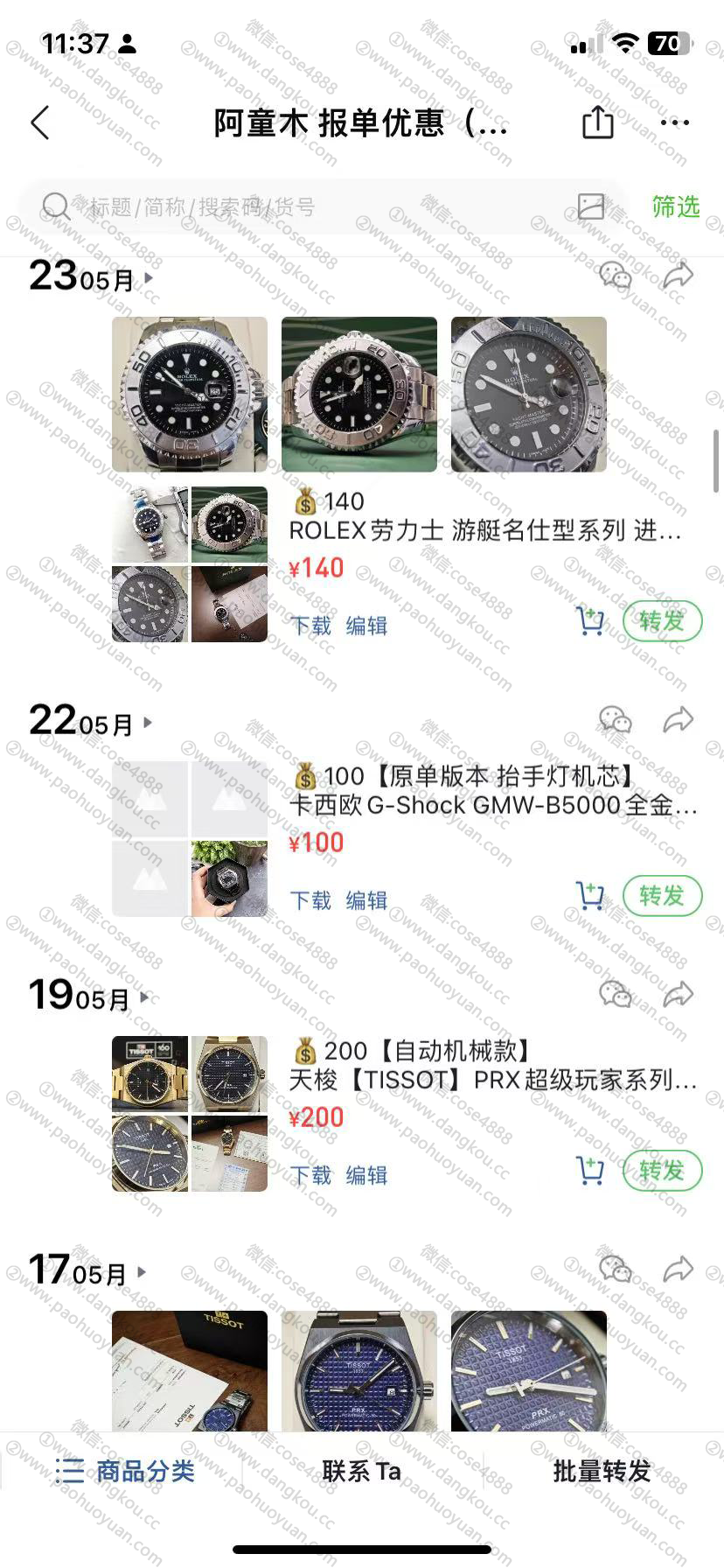Viewport: 724px width, 1568px height.
Task: Tap 转发 on the TISSOT PRX ¥200 item
Action: pos(662,1170)
